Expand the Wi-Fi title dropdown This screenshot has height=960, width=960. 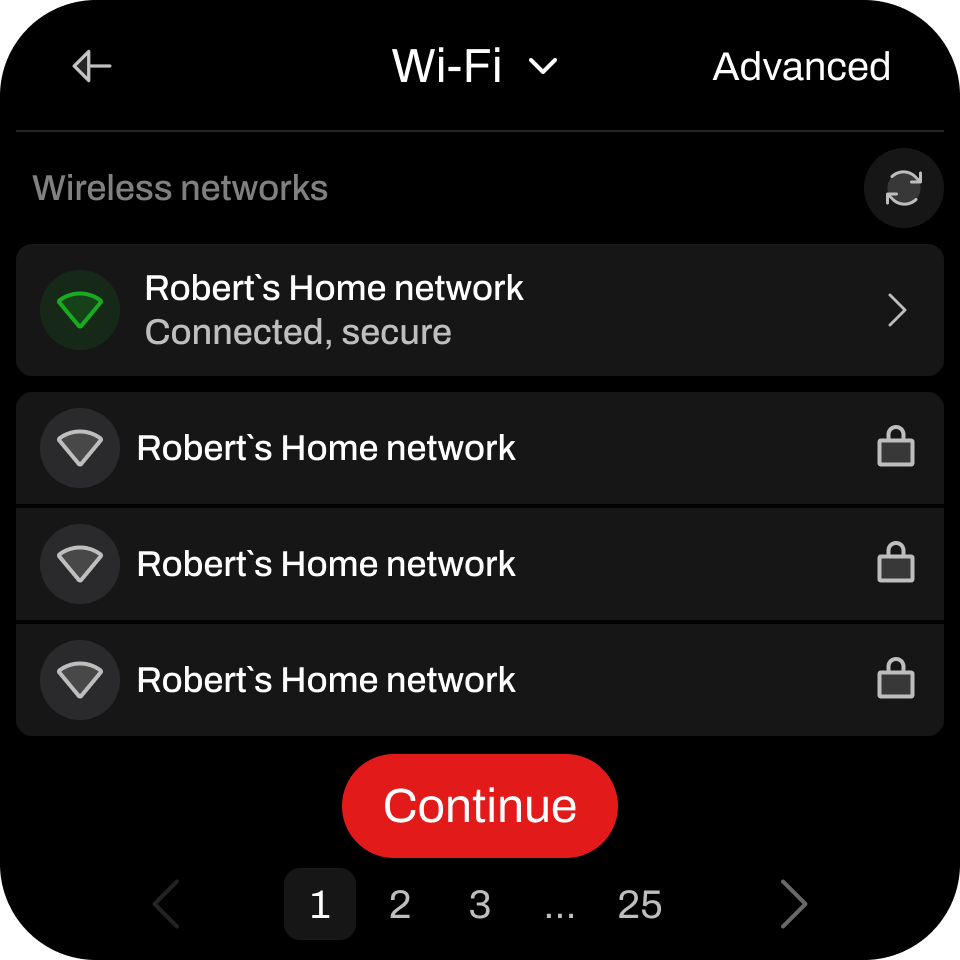coord(542,67)
